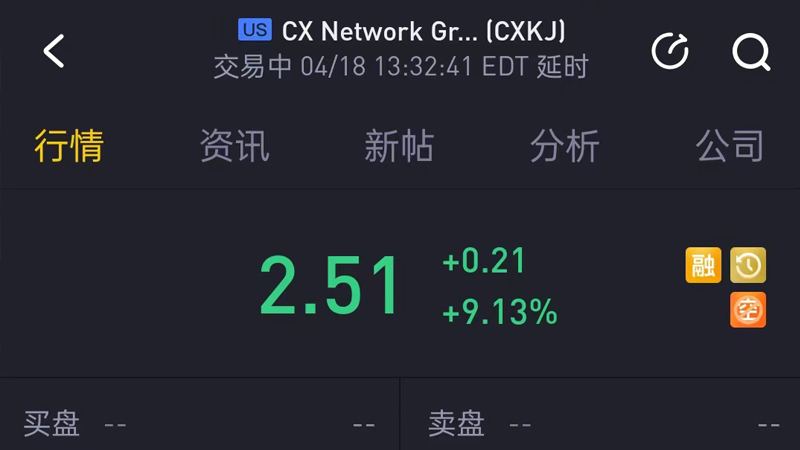Open the search magnifier
The width and height of the screenshot is (800, 450).
click(x=751, y=51)
